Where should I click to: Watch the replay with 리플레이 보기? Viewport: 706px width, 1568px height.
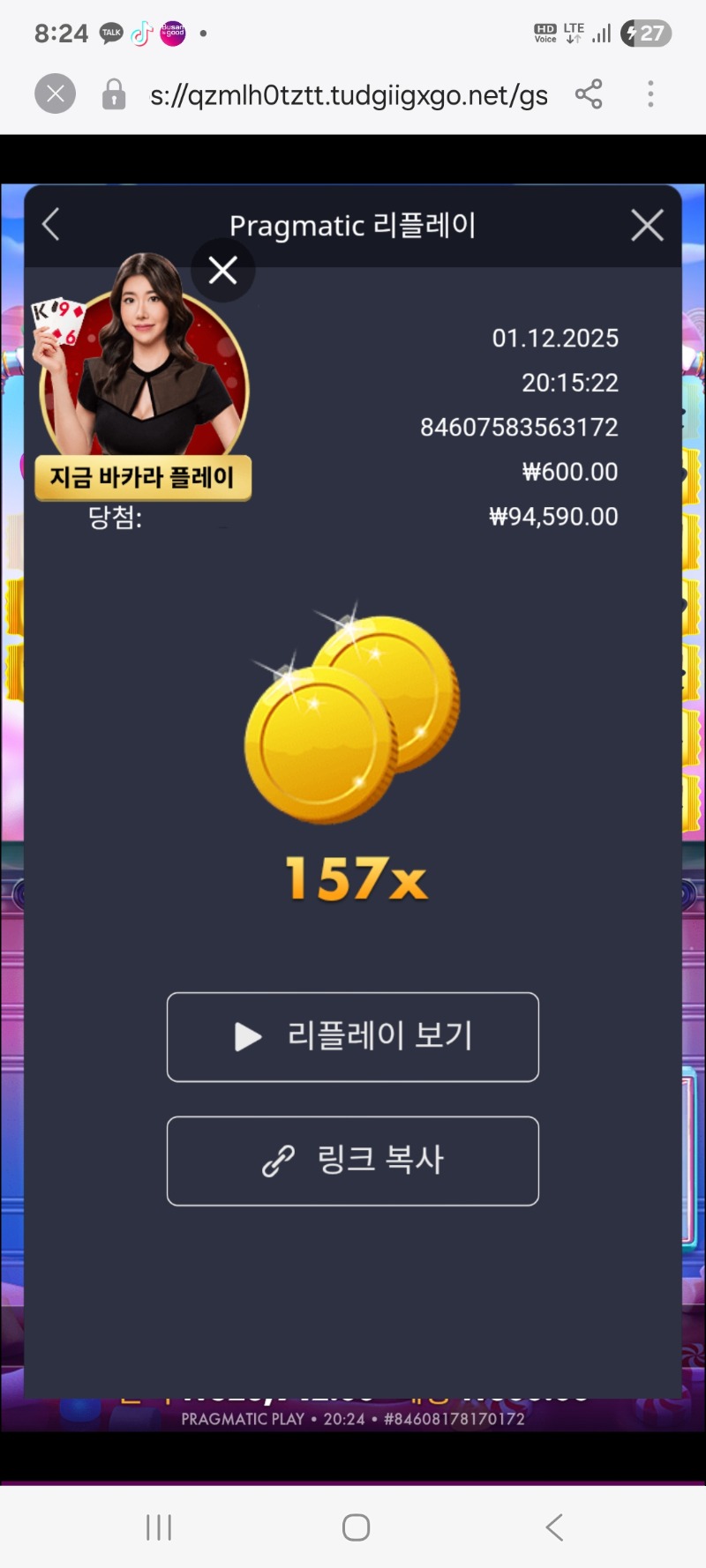[353, 1036]
